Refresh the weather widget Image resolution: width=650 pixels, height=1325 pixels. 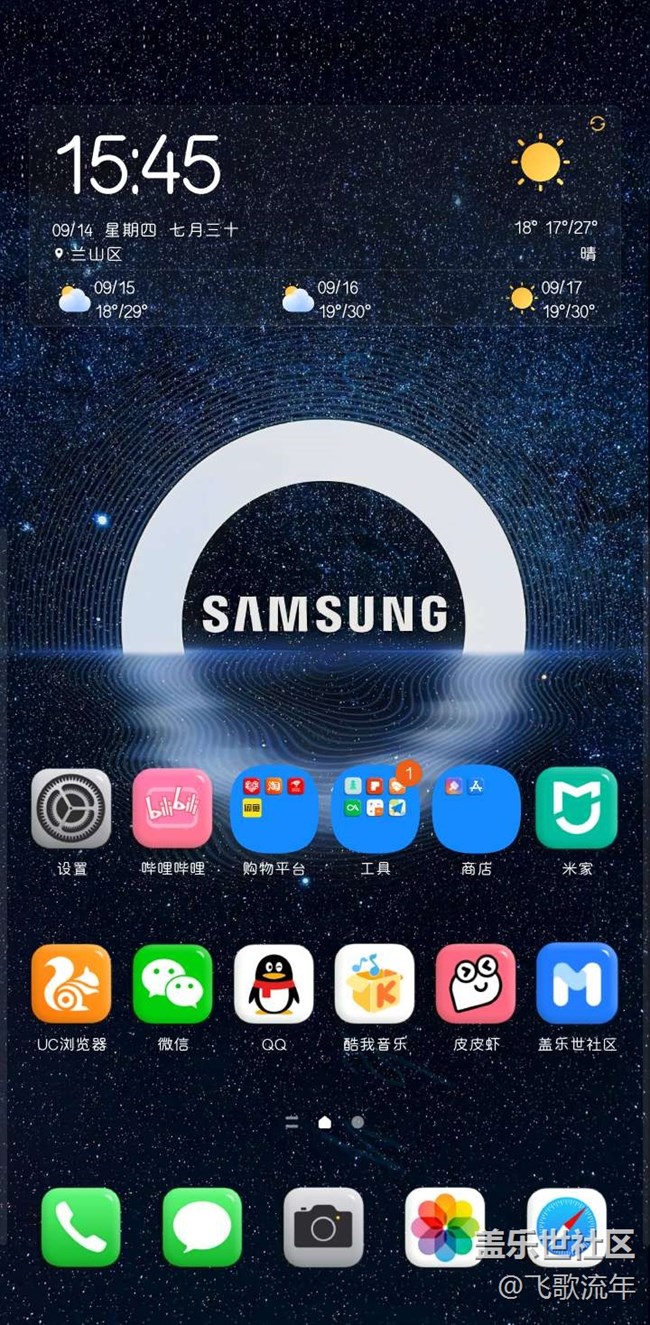597,123
